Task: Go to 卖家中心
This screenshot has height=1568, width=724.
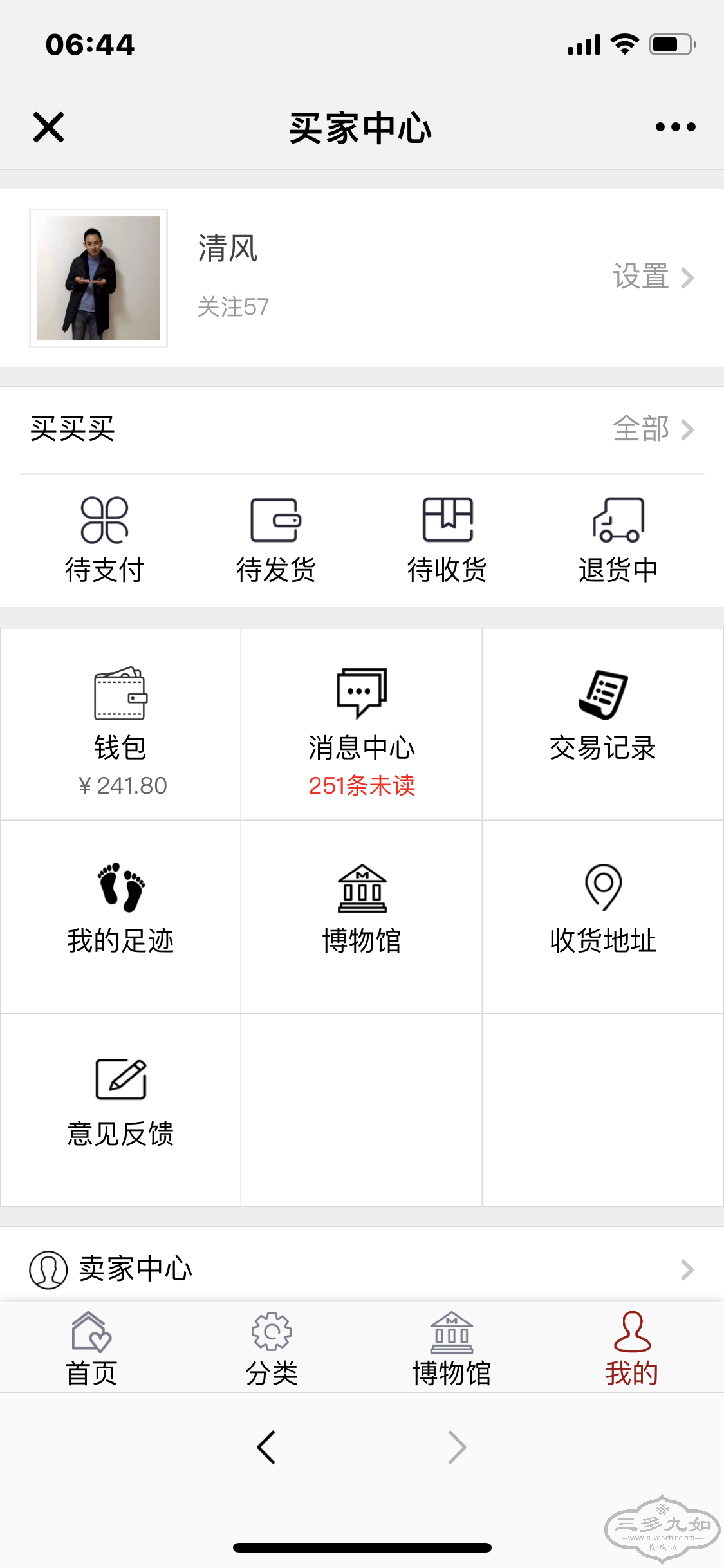Action: [x=362, y=1269]
